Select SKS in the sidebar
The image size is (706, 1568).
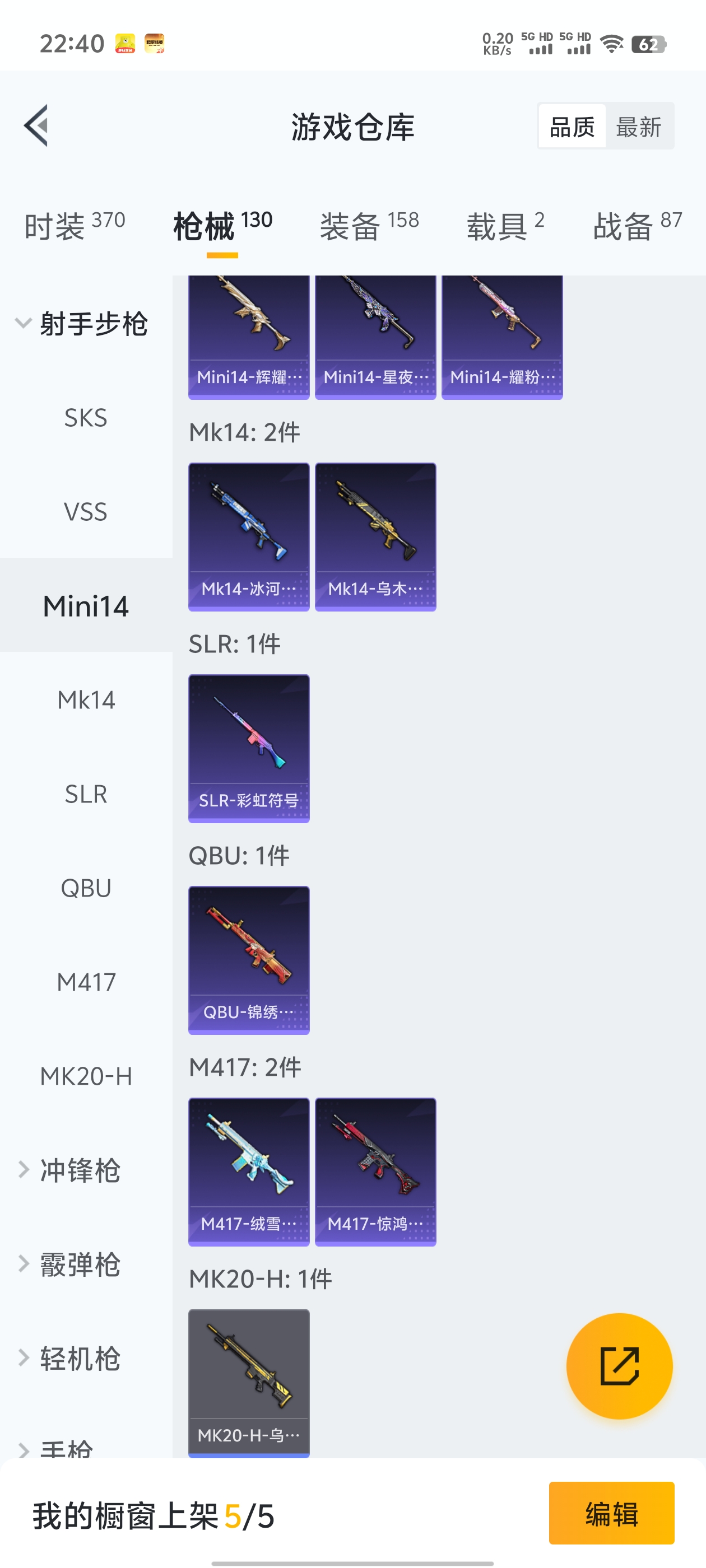pos(86,418)
